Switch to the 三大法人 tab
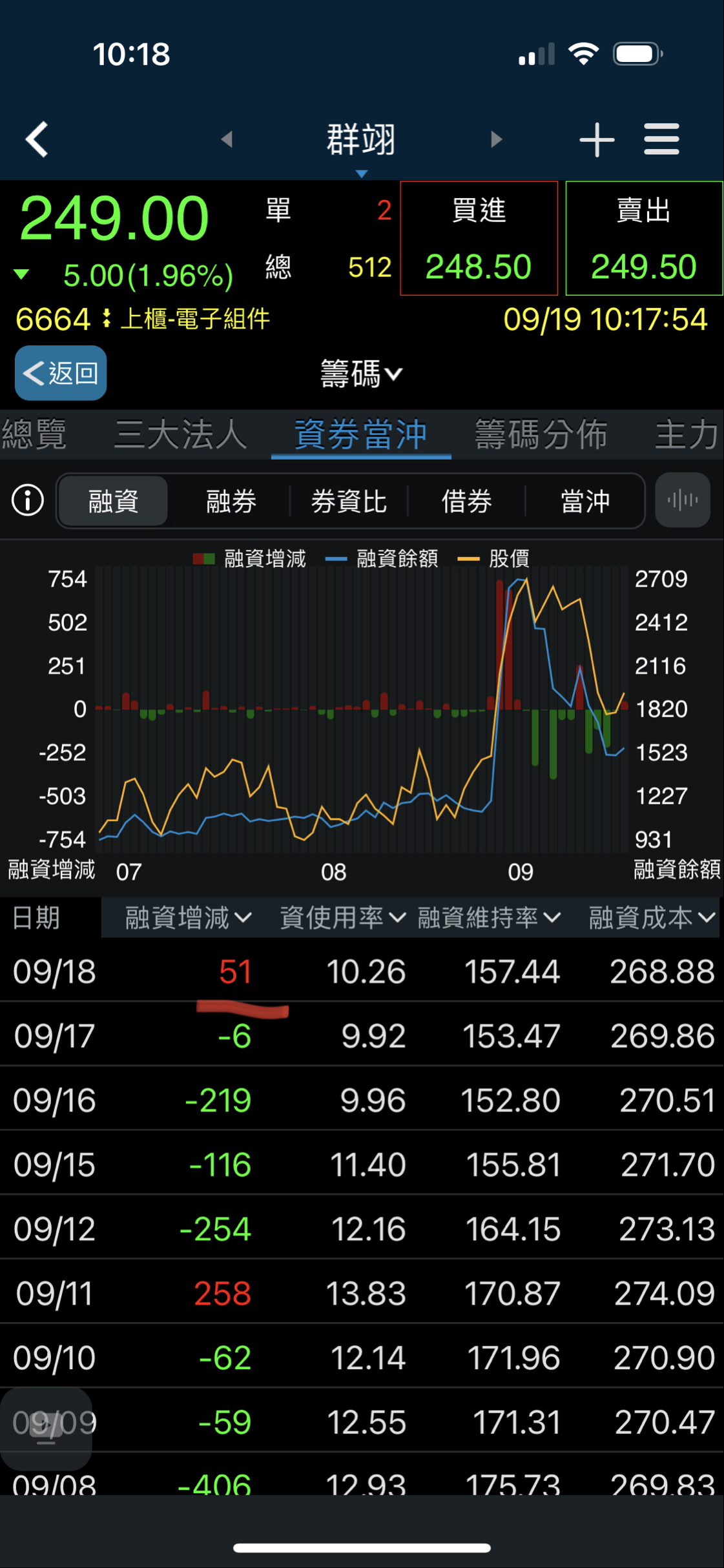Image resolution: width=724 pixels, height=1568 pixels. tap(181, 434)
